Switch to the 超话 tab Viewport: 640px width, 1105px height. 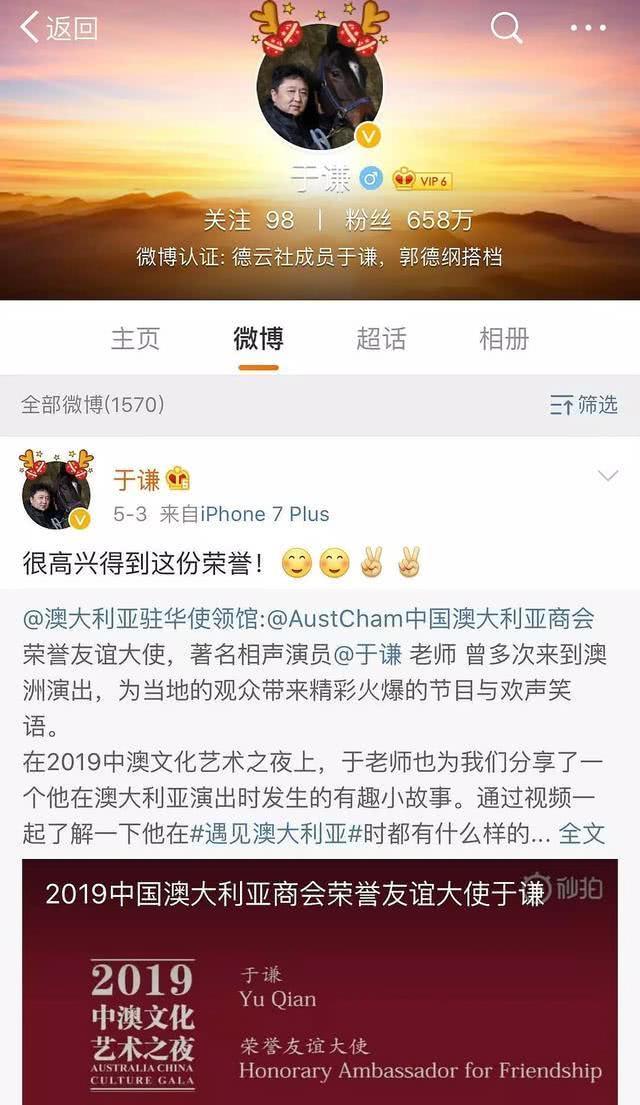[x=381, y=339]
